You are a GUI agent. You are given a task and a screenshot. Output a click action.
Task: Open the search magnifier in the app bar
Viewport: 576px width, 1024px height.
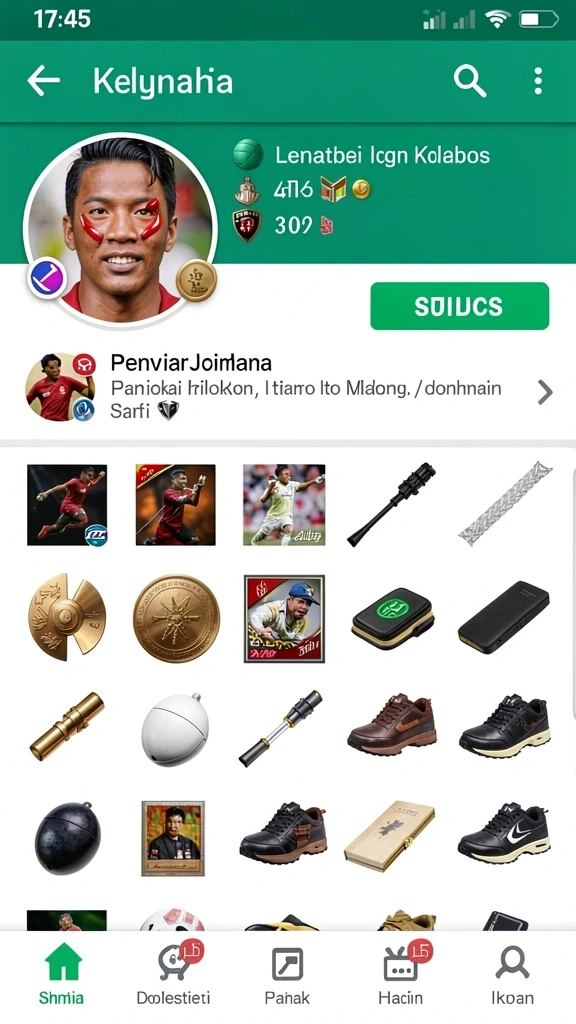pyautogui.click(x=470, y=81)
